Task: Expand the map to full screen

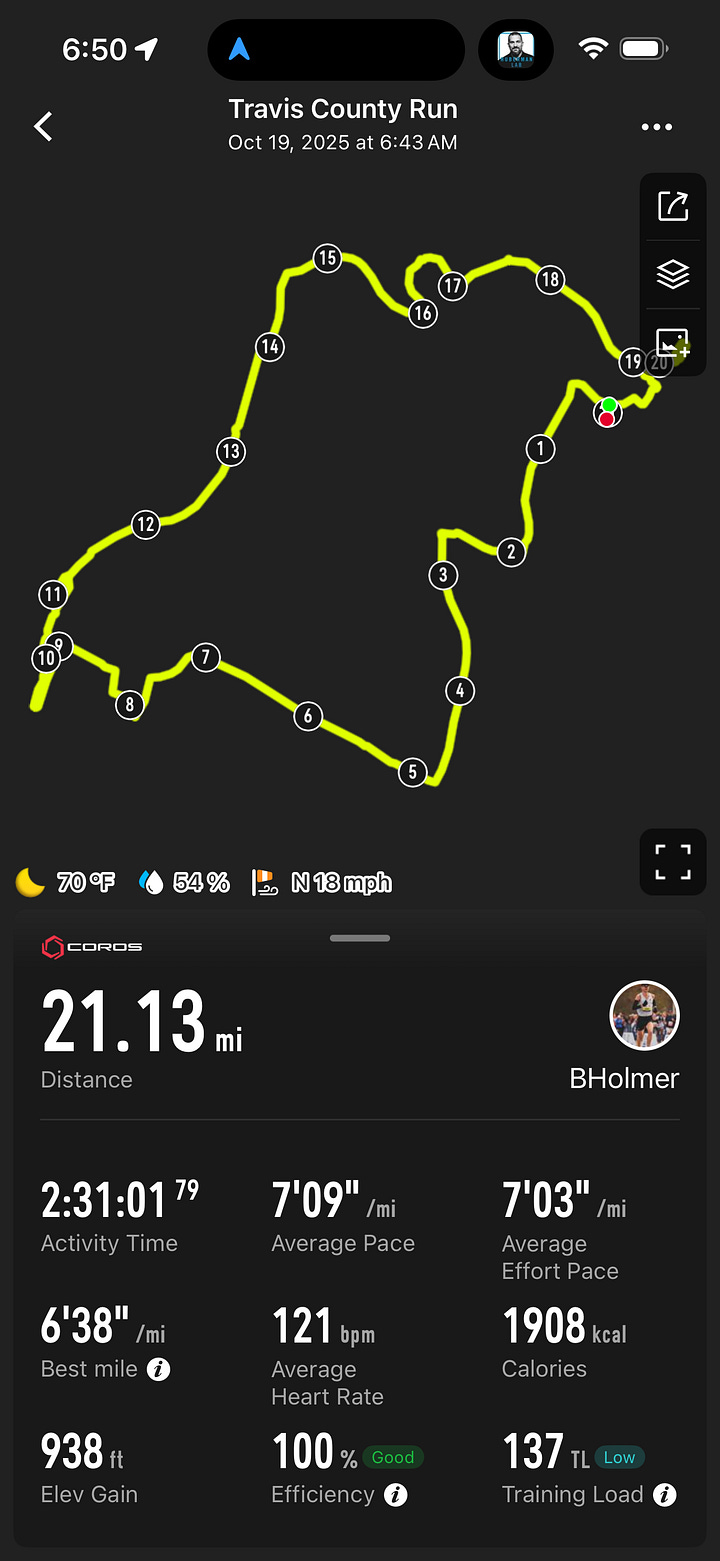Action: pyautogui.click(x=673, y=862)
